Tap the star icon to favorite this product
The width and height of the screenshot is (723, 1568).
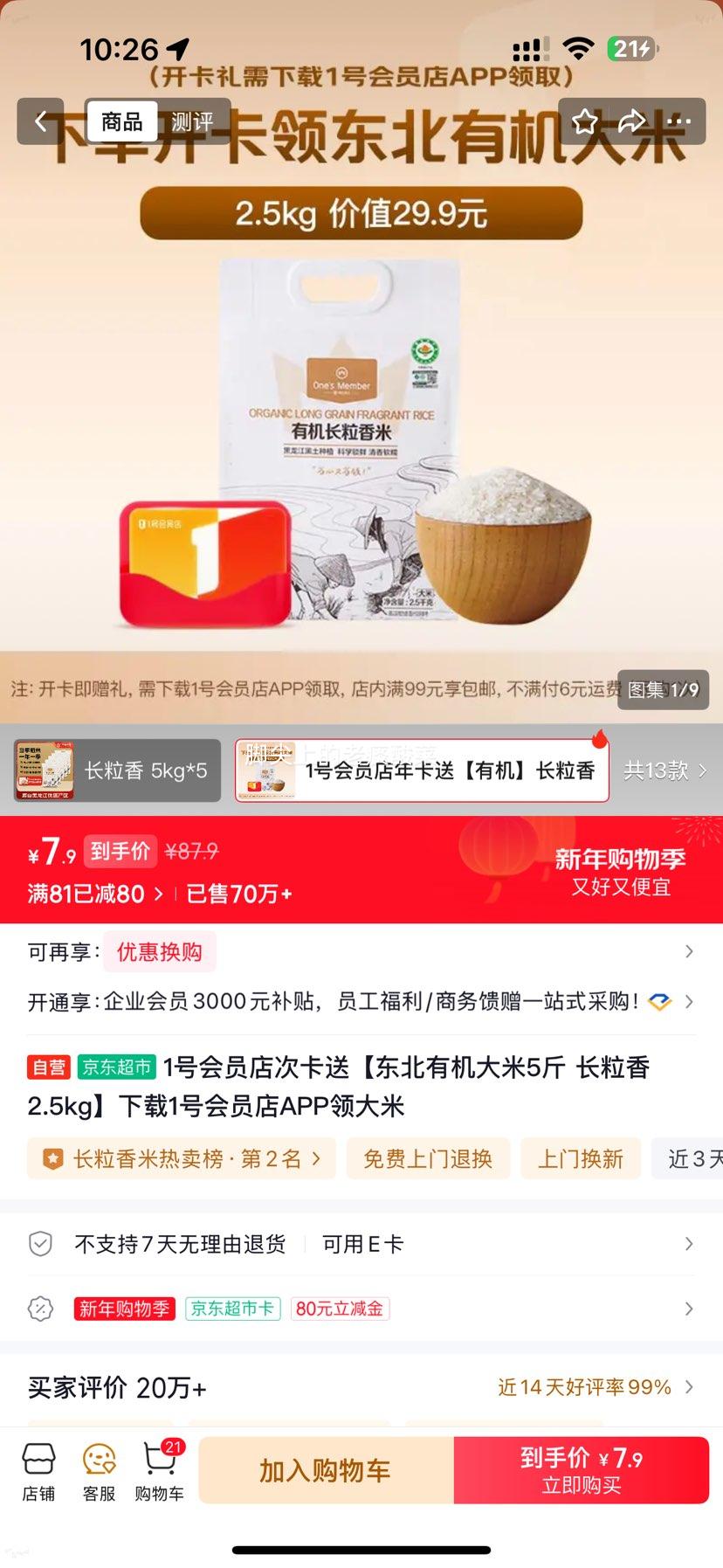[587, 121]
